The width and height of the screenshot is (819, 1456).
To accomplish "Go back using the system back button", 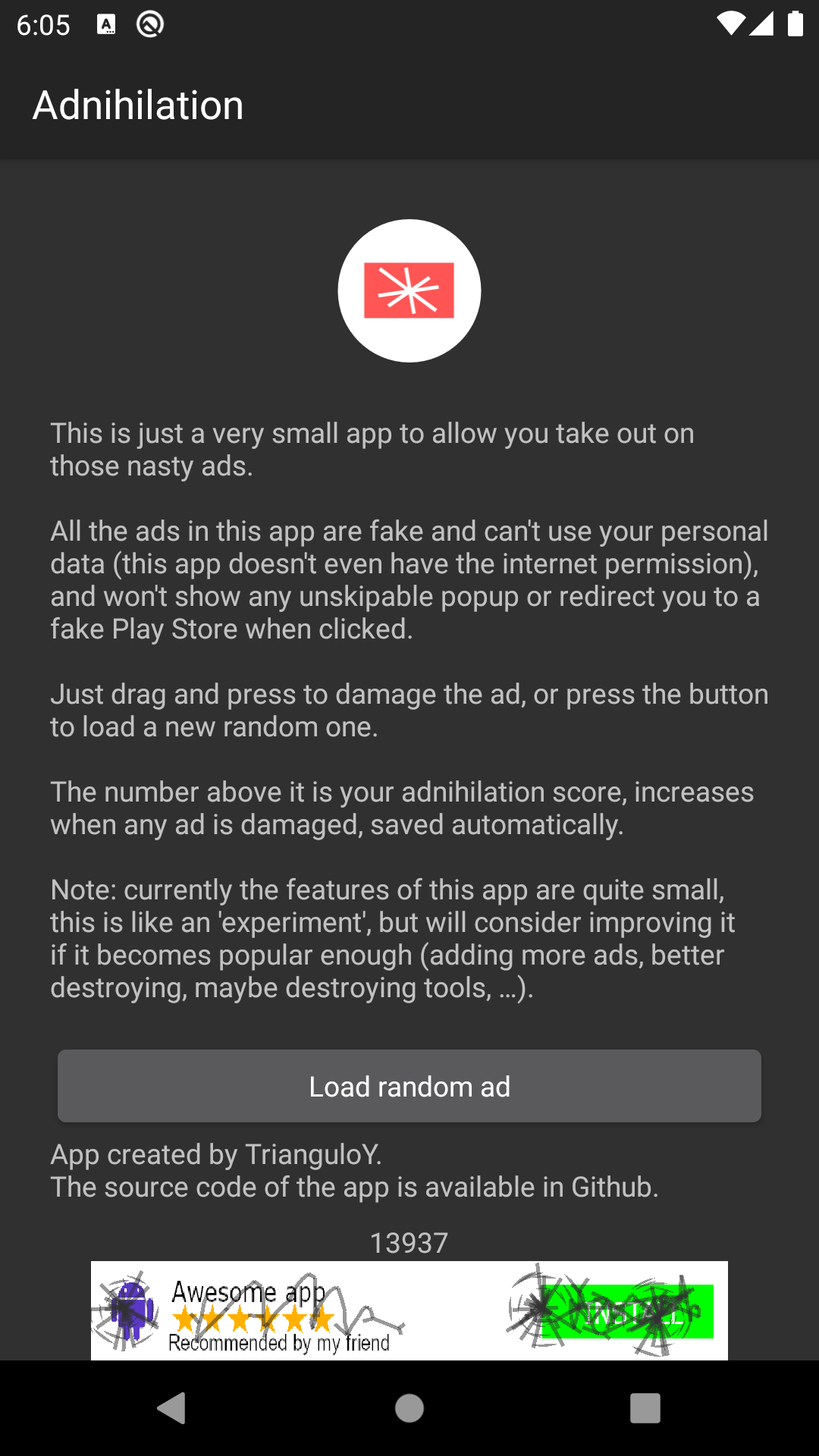I will tap(172, 1408).
